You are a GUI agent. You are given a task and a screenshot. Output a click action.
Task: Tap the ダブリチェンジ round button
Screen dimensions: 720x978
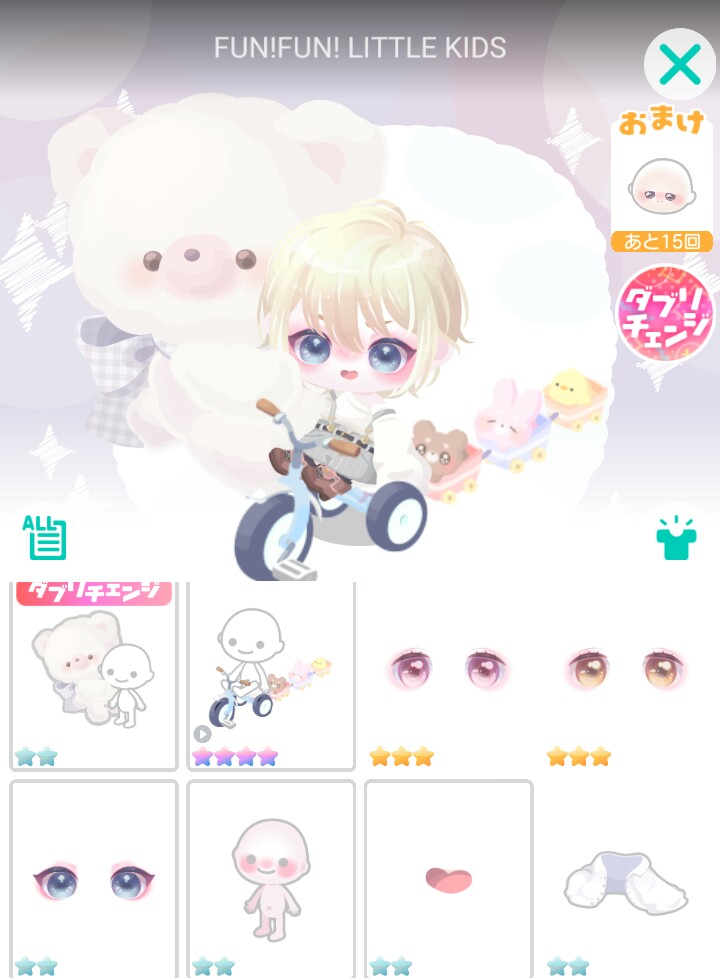665,313
